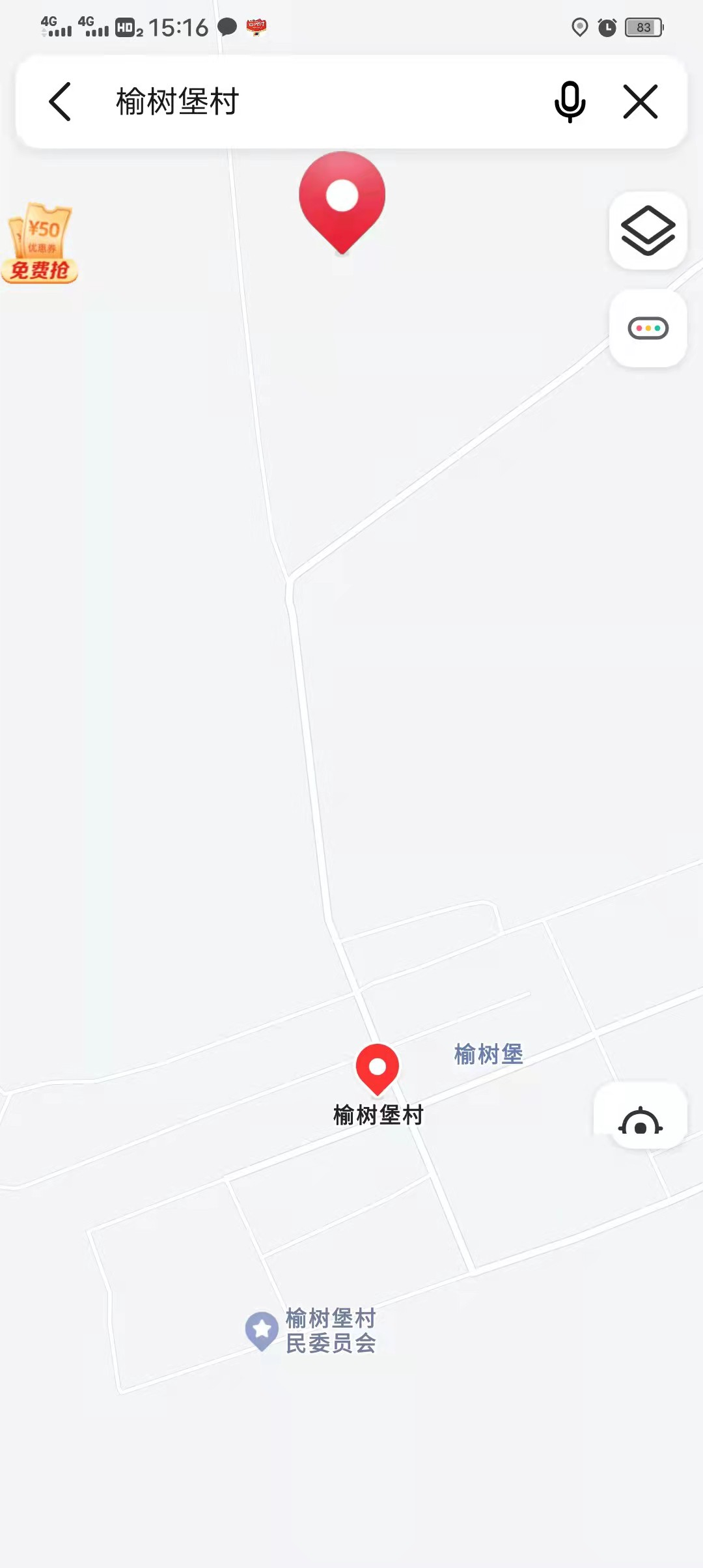Start voice search with microphone icon
The width and height of the screenshot is (703, 1568).
coord(570,102)
